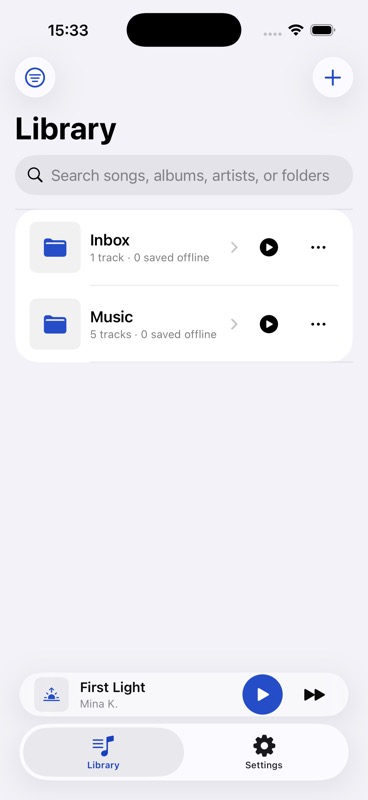Play the Music folder
This screenshot has width=368, height=800.
pos(269,324)
